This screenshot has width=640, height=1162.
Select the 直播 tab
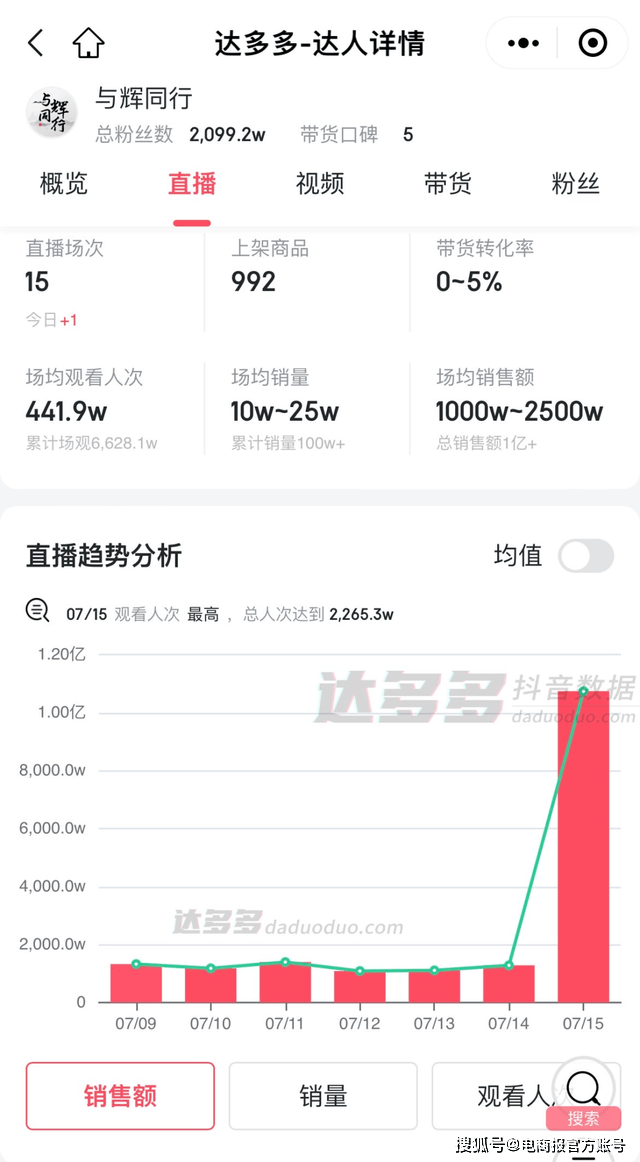[x=192, y=184]
